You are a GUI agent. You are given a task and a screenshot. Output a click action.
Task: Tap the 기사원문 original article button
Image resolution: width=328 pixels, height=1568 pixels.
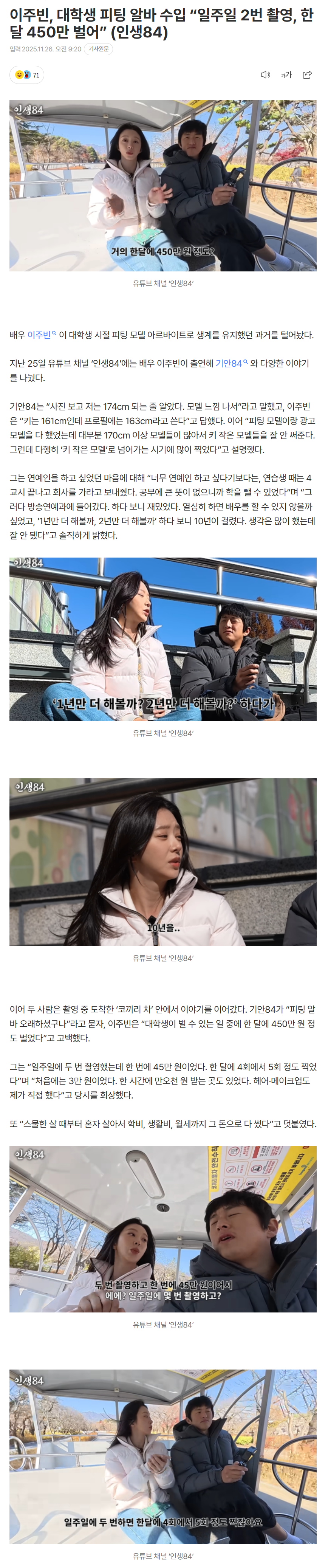(98, 49)
